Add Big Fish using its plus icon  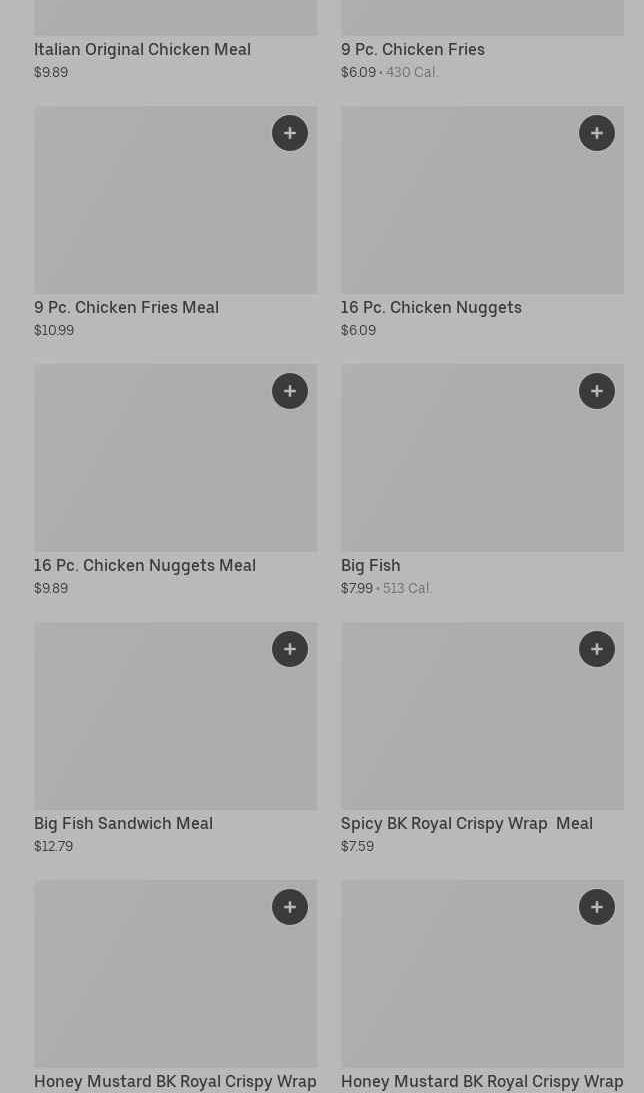point(597,391)
